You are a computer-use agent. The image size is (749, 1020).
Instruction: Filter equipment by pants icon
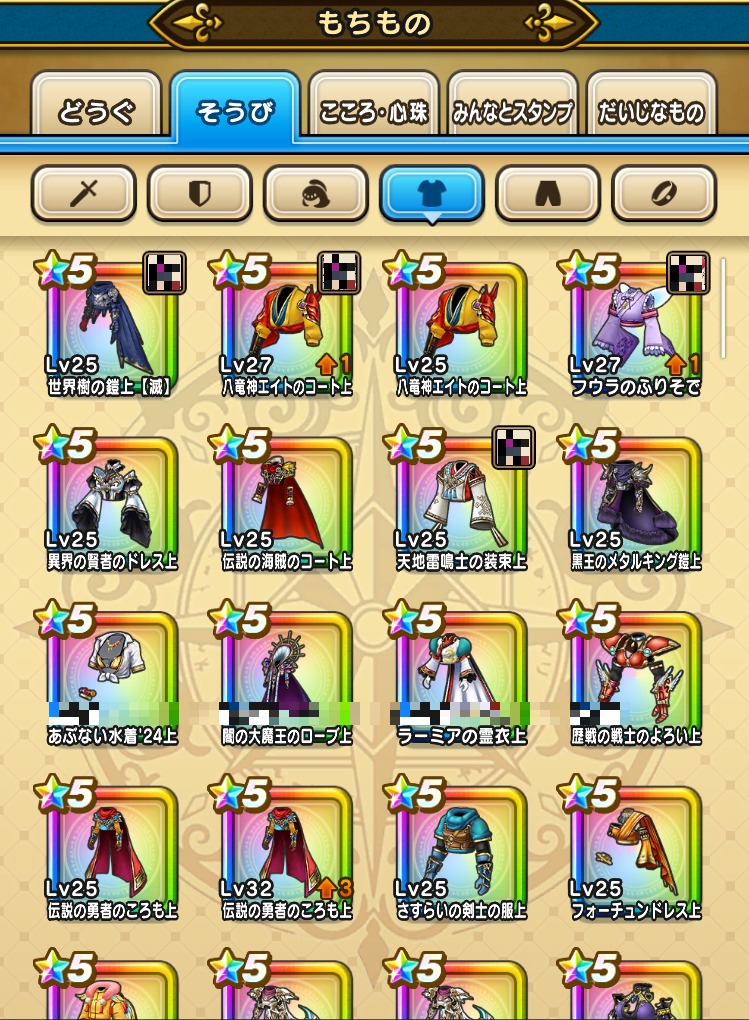coord(548,193)
